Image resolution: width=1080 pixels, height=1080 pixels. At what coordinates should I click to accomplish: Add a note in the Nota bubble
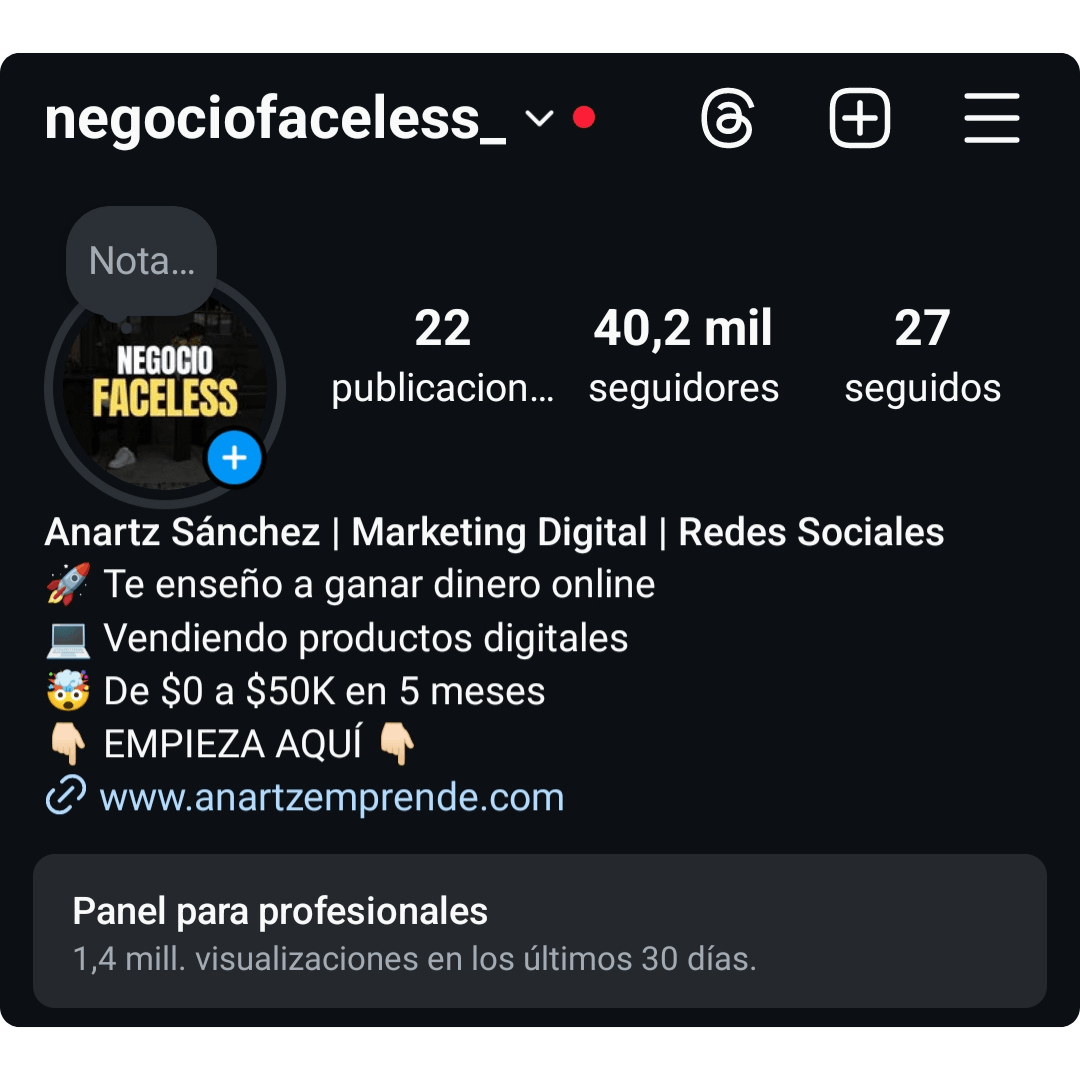(141, 262)
